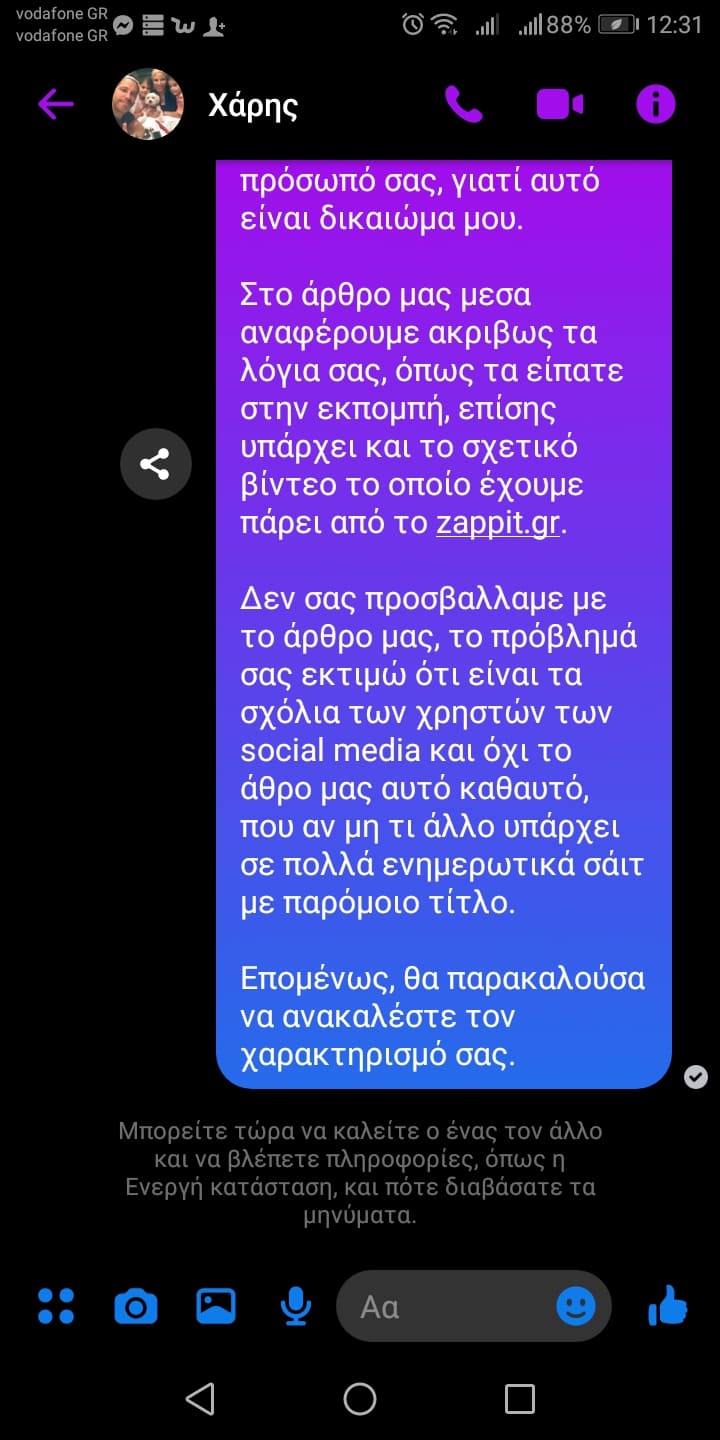
Task: Send a thumbs-up like
Action: point(667,1305)
